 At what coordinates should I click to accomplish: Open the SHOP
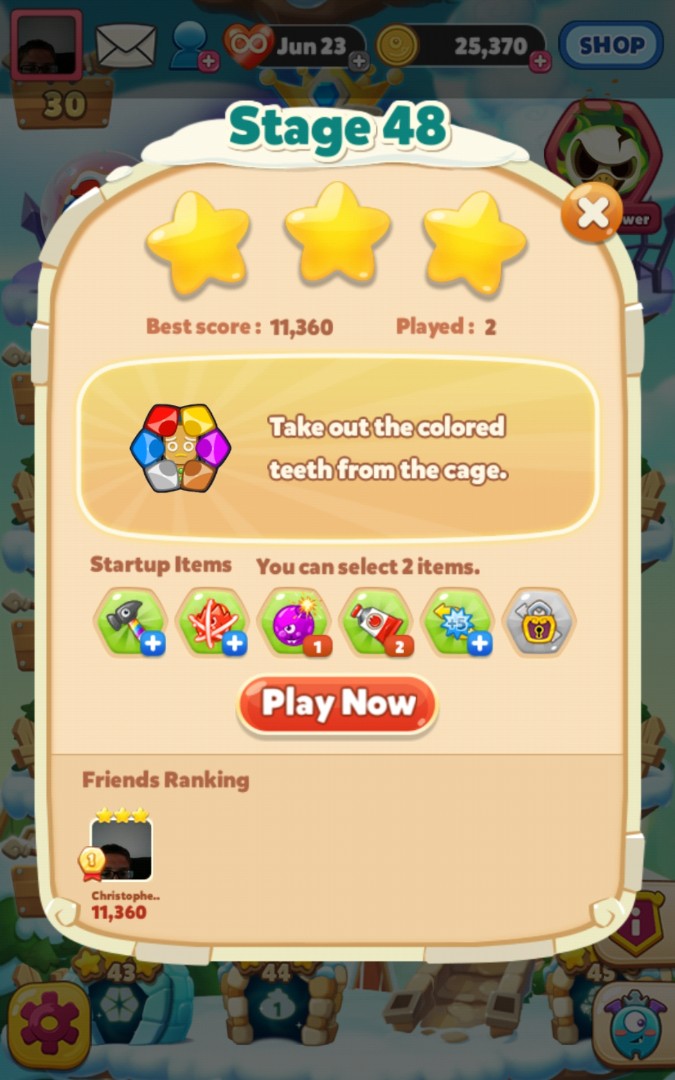pos(610,45)
